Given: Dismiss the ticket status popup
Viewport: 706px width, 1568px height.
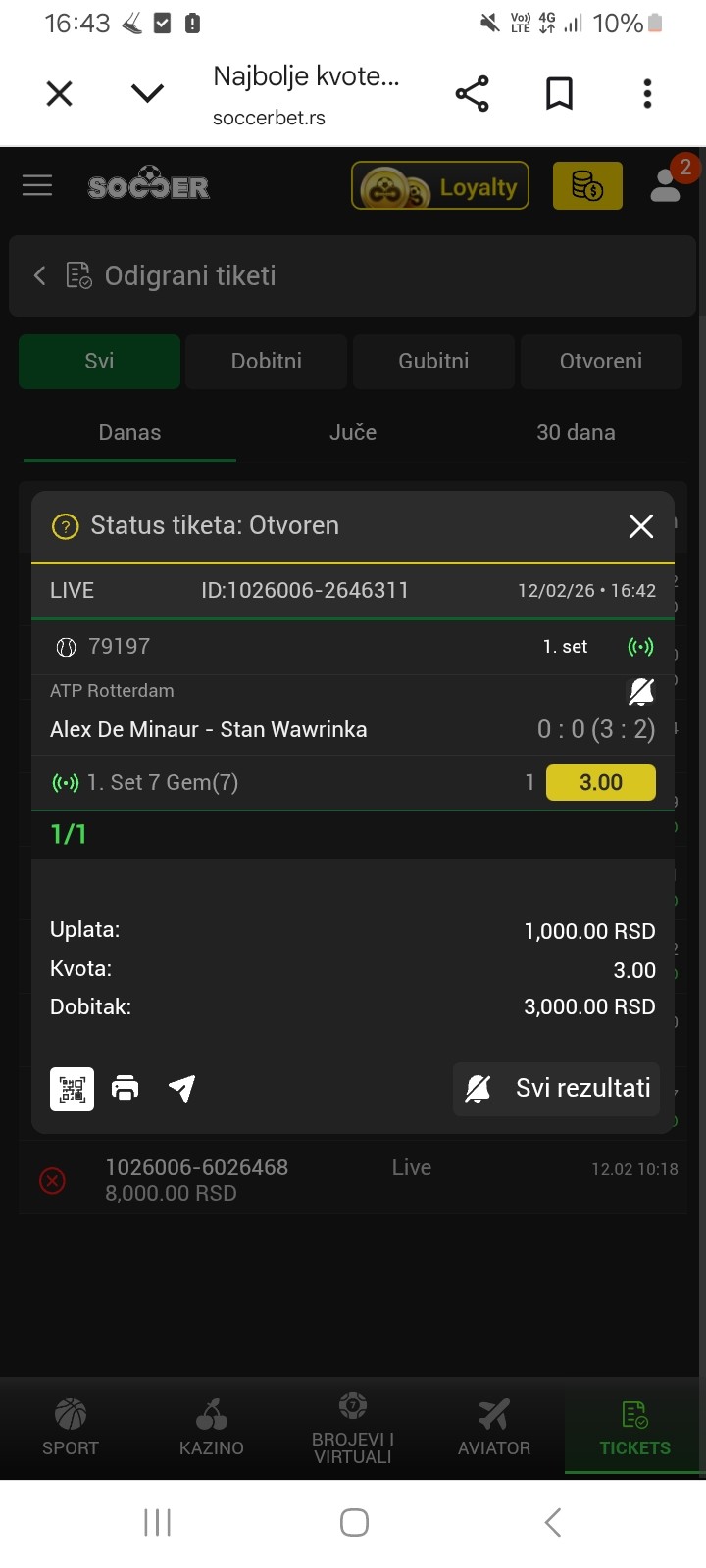Looking at the screenshot, I should point(640,526).
